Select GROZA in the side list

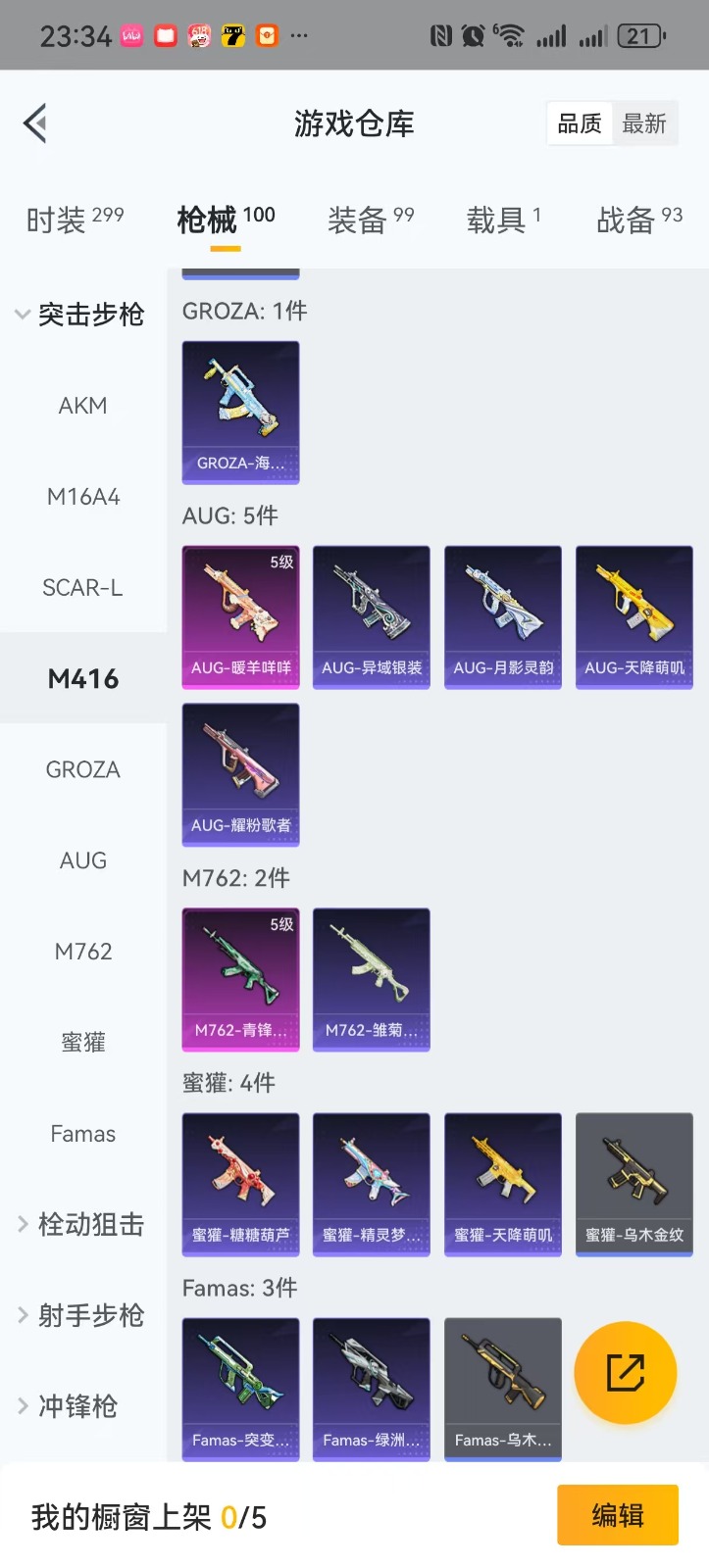[x=83, y=770]
